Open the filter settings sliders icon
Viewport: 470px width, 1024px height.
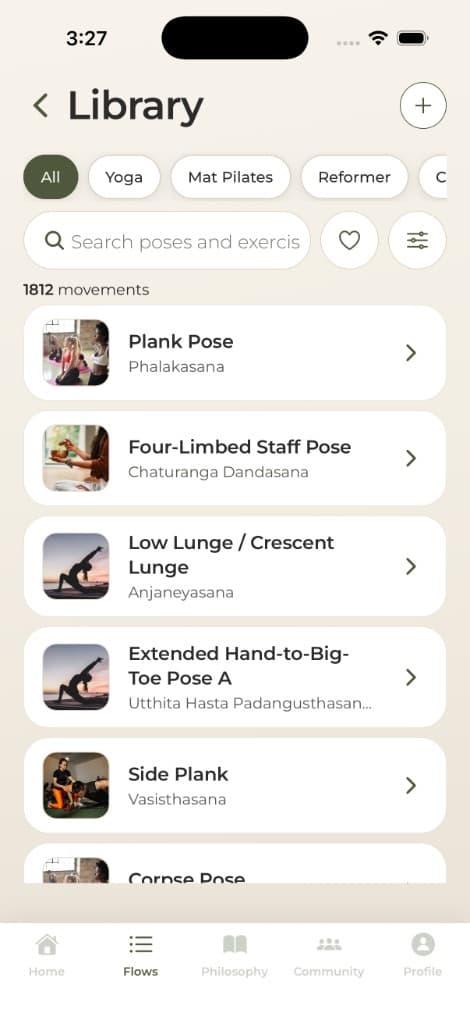coord(417,241)
